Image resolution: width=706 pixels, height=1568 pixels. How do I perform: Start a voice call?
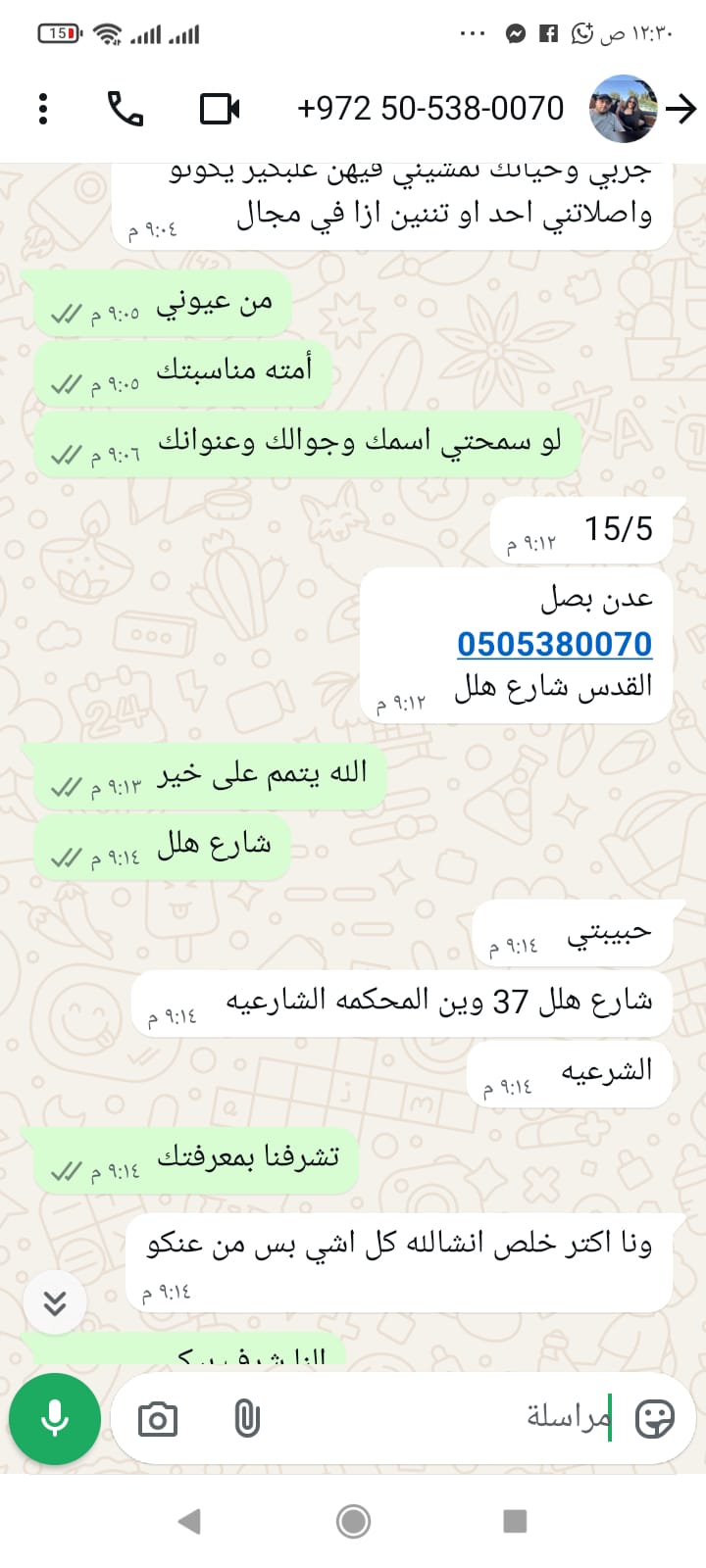tap(126, 109)
